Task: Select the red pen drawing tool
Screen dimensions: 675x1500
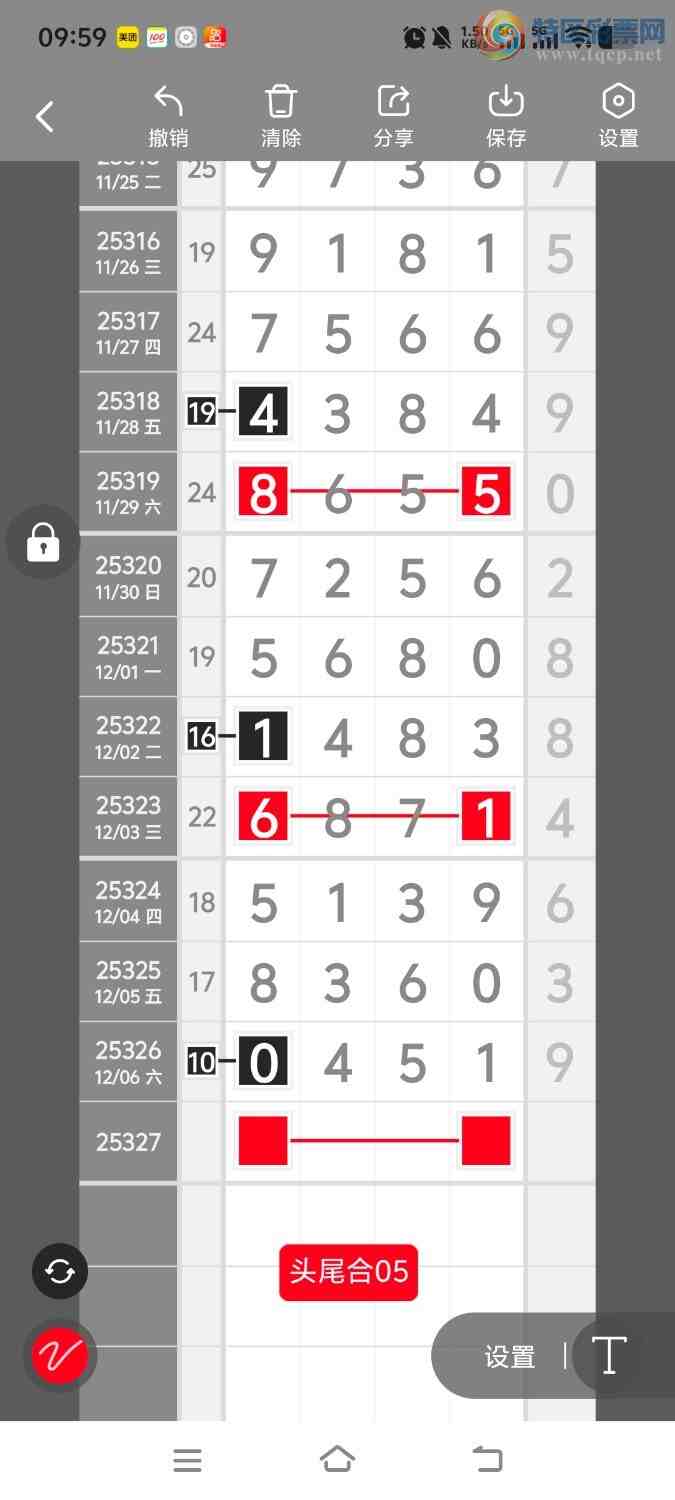Action: [x=60, y=1356]
